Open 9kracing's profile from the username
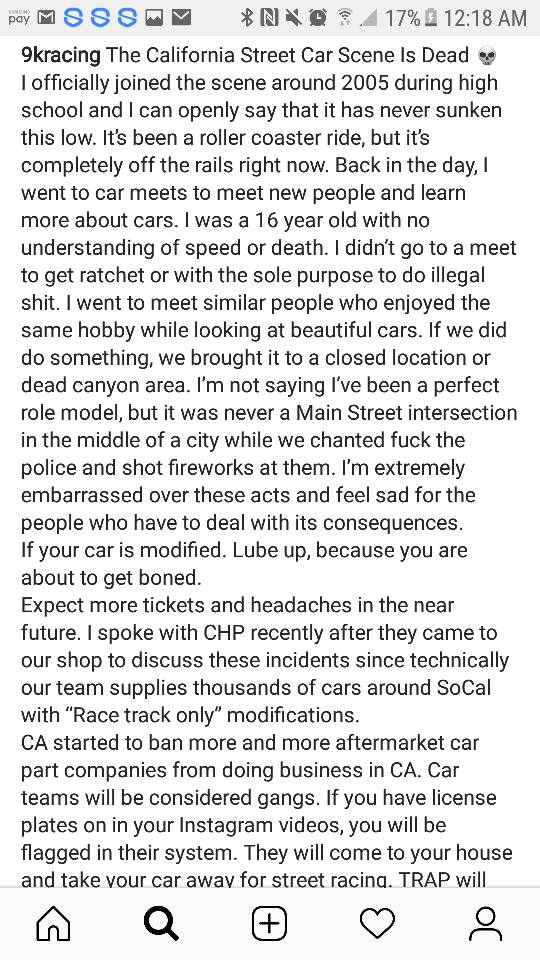Image resolution: width=540 pixels, height=960 pixels. [61, 56]
